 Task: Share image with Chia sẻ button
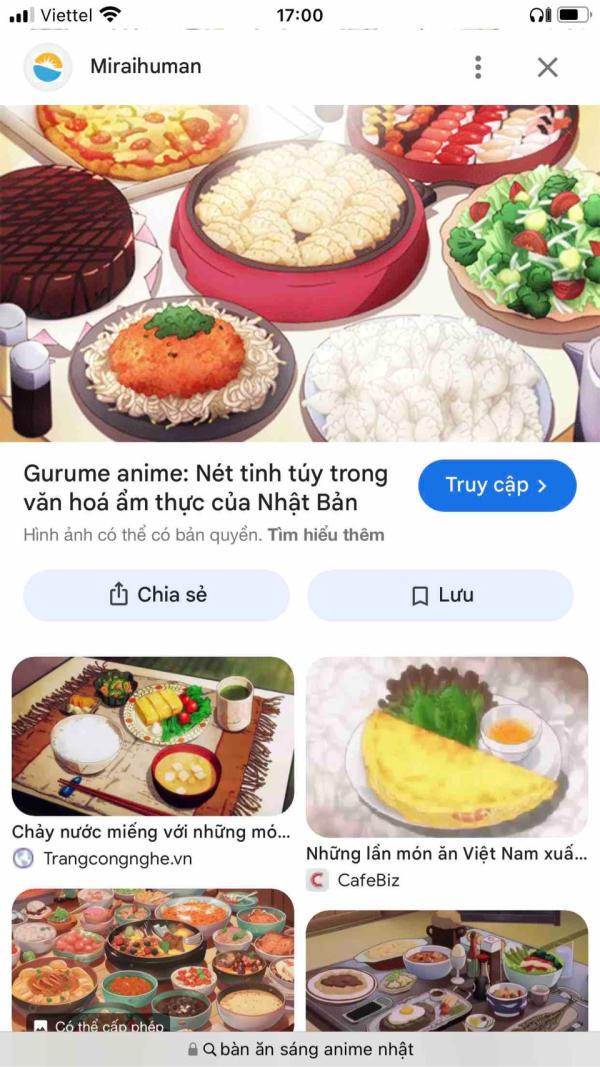[157, 595]
